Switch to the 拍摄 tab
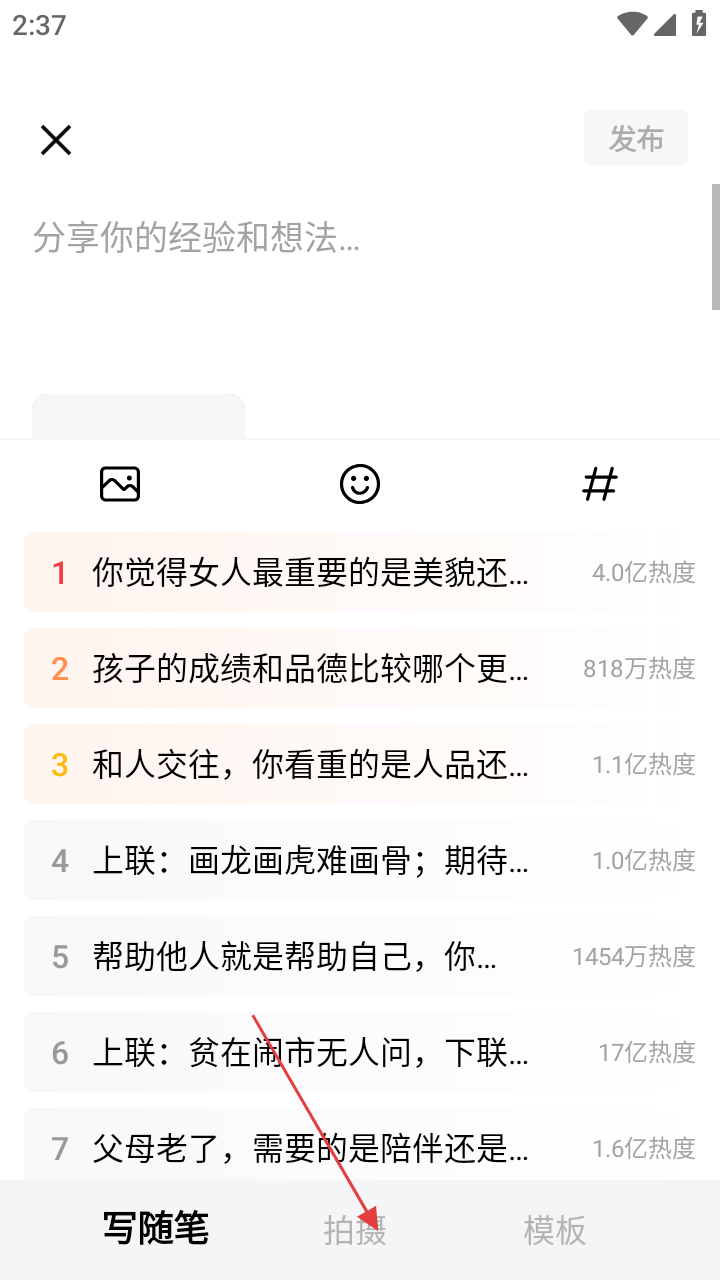The height and width of the screenshot is (1280, 720). click(x=355, y=1230)
